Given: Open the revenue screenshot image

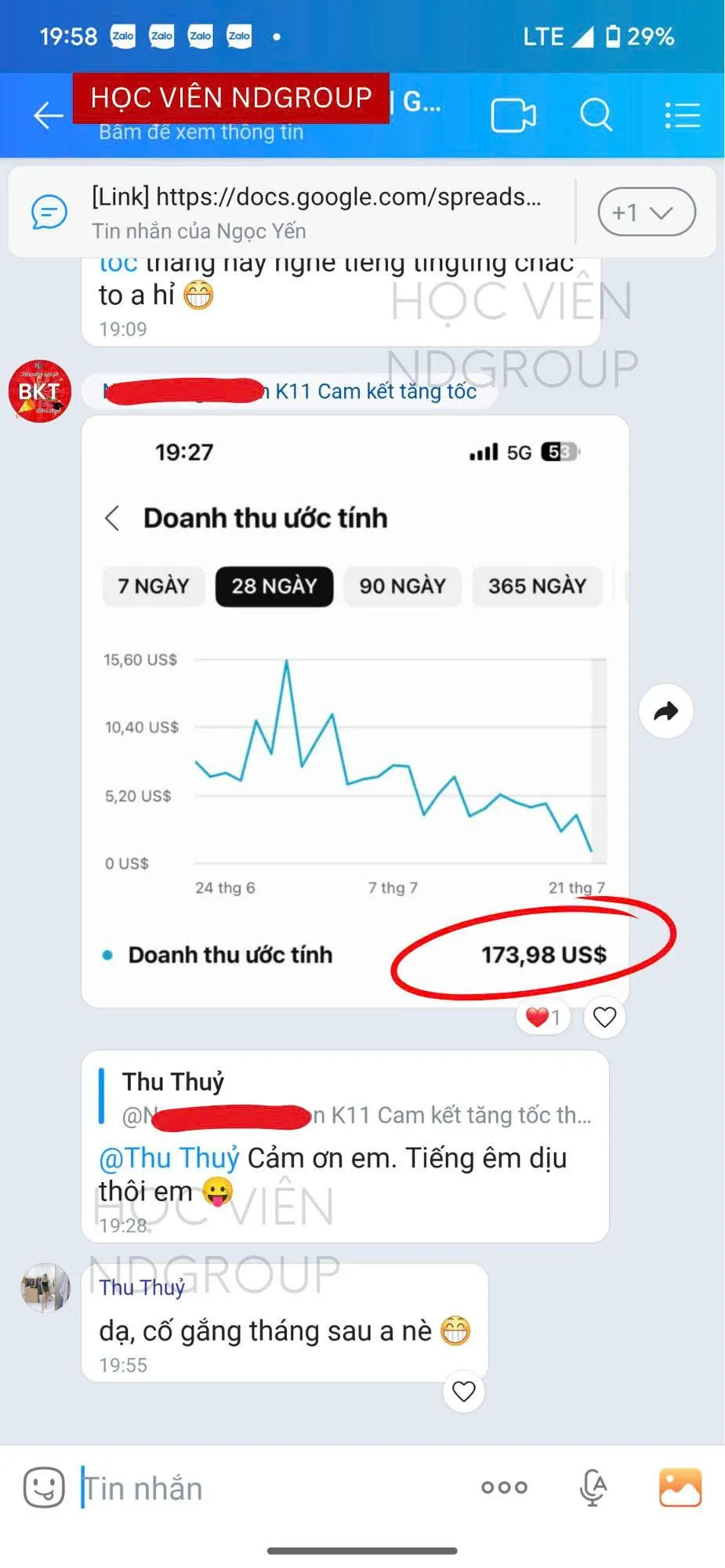Looking at the screenshot, I should click(355, 711).
